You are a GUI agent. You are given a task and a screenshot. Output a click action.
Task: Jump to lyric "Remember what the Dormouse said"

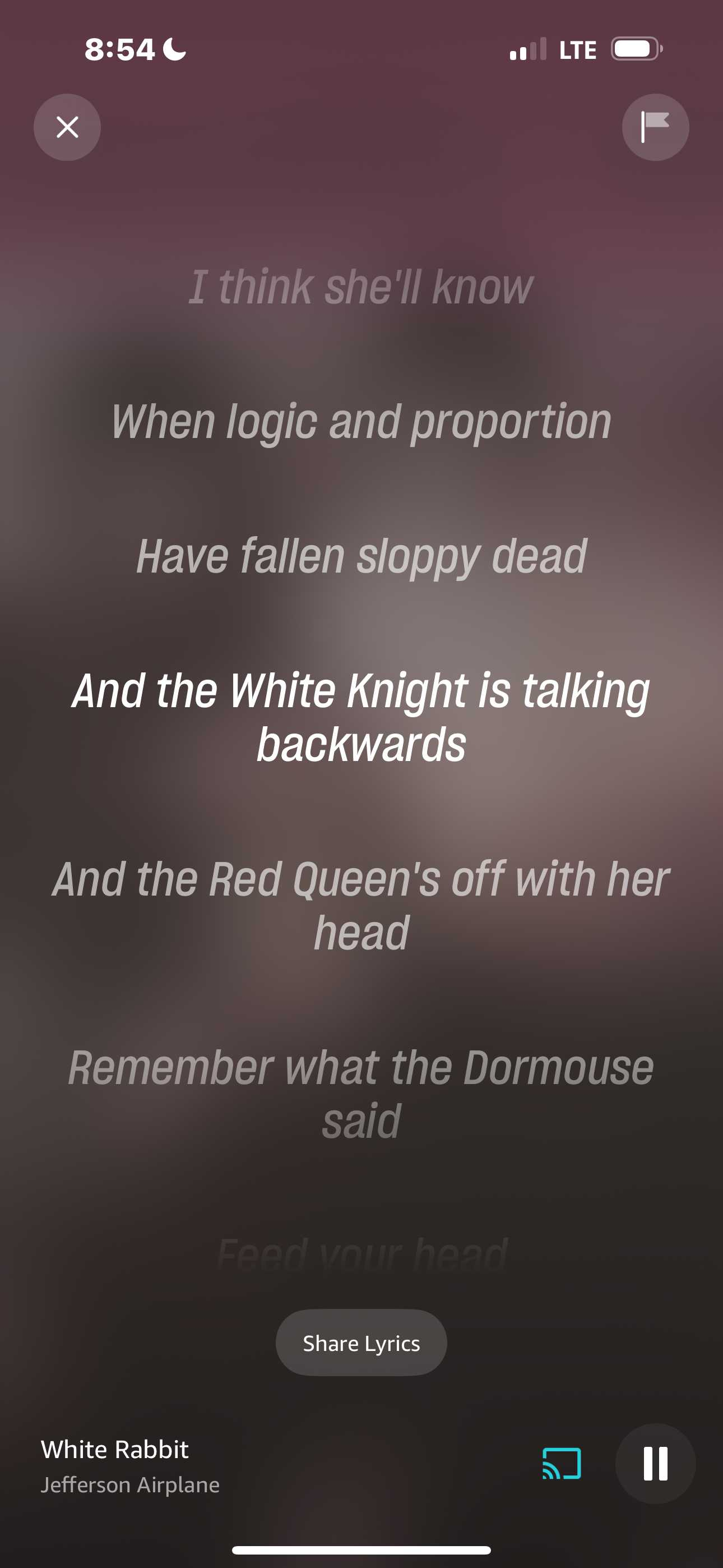pos(361,1094)
